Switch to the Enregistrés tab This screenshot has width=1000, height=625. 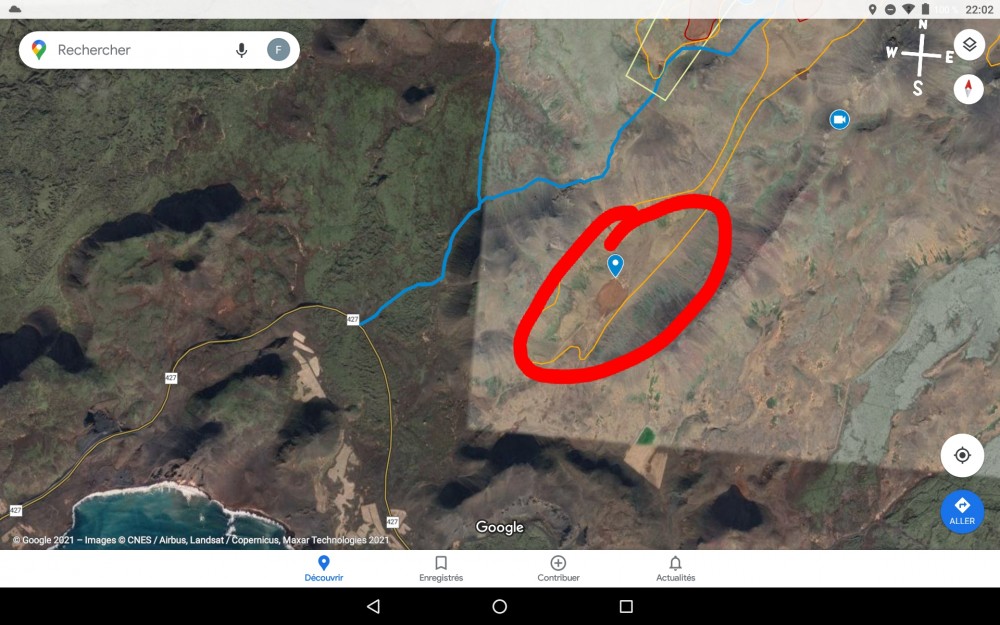(x=441, y=569)
